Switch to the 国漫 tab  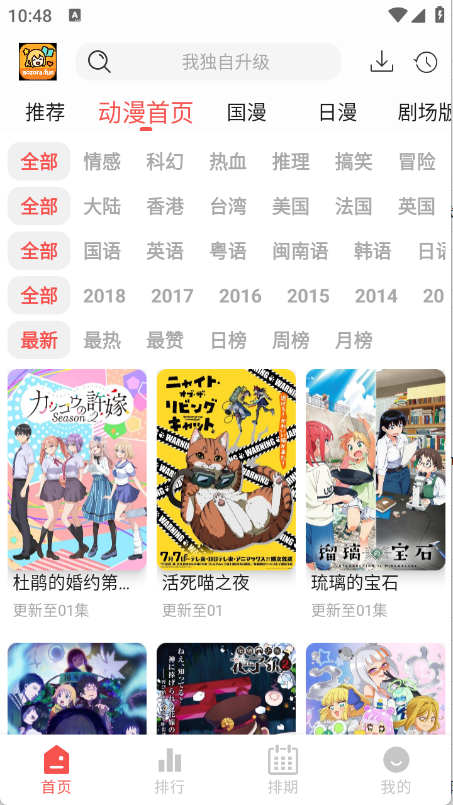tap(247, 112)
